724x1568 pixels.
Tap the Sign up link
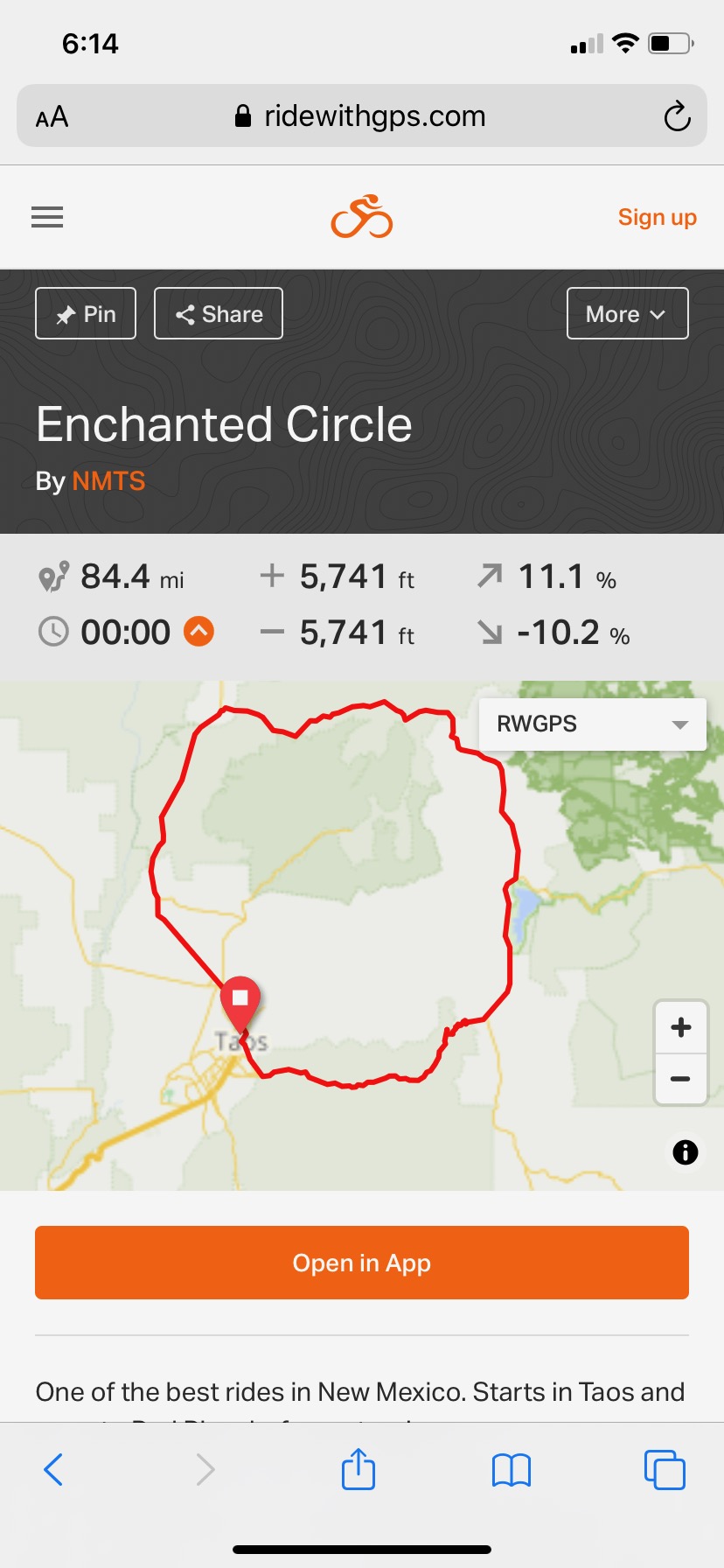pyautogui.click(x=657, y=217)
